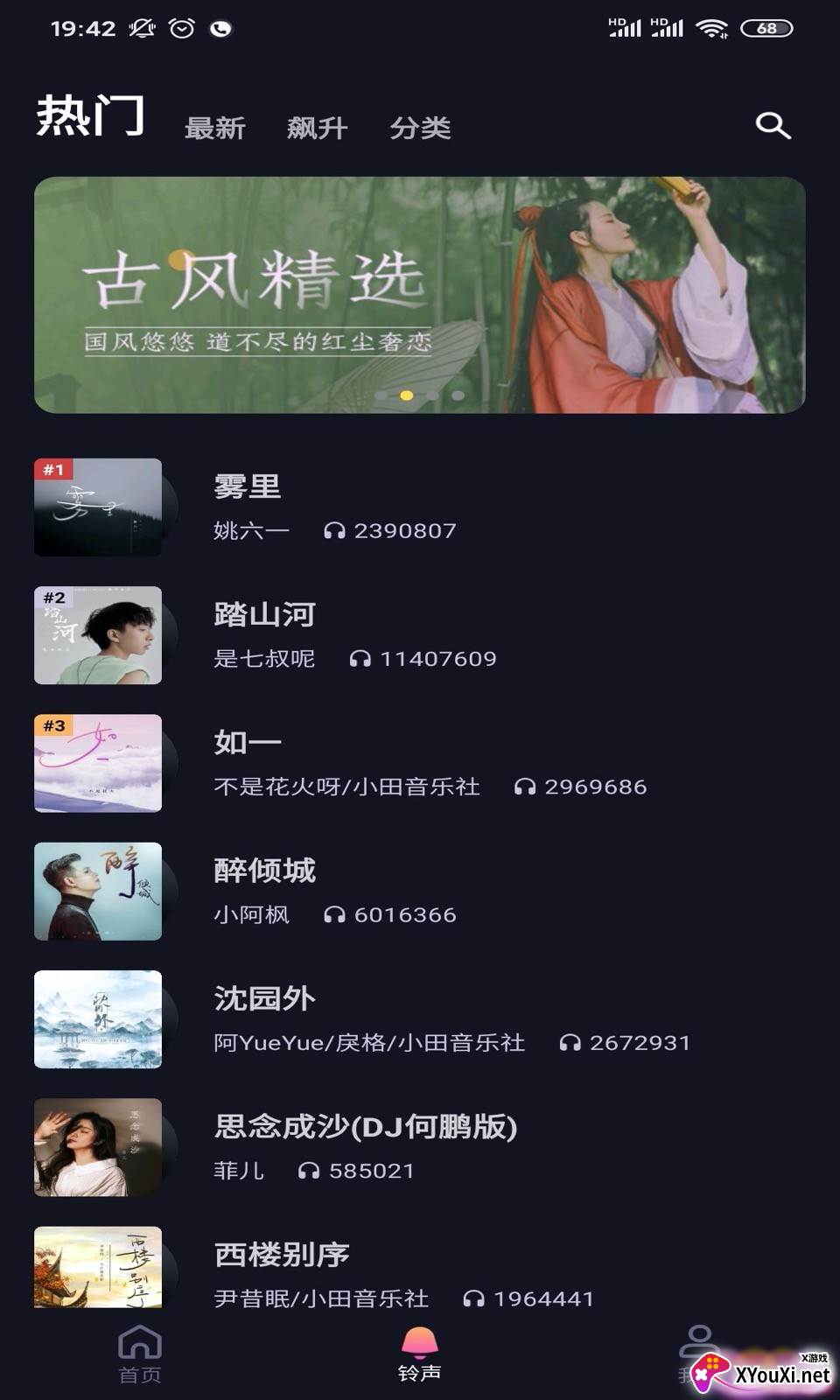
Task: Open the 分类 tab
Action: pos(420,129)
